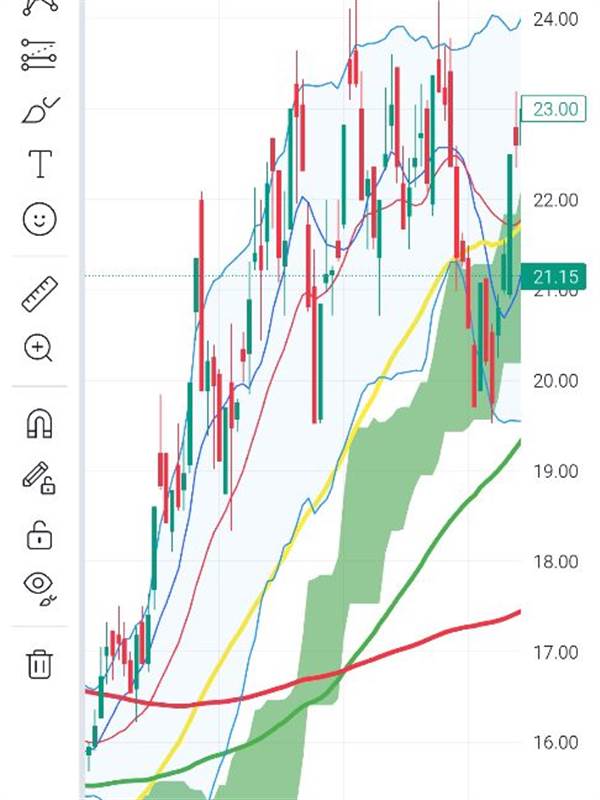
Task: Tap the zoom-in magnifier tool
Action: click(x=39, y=348)
